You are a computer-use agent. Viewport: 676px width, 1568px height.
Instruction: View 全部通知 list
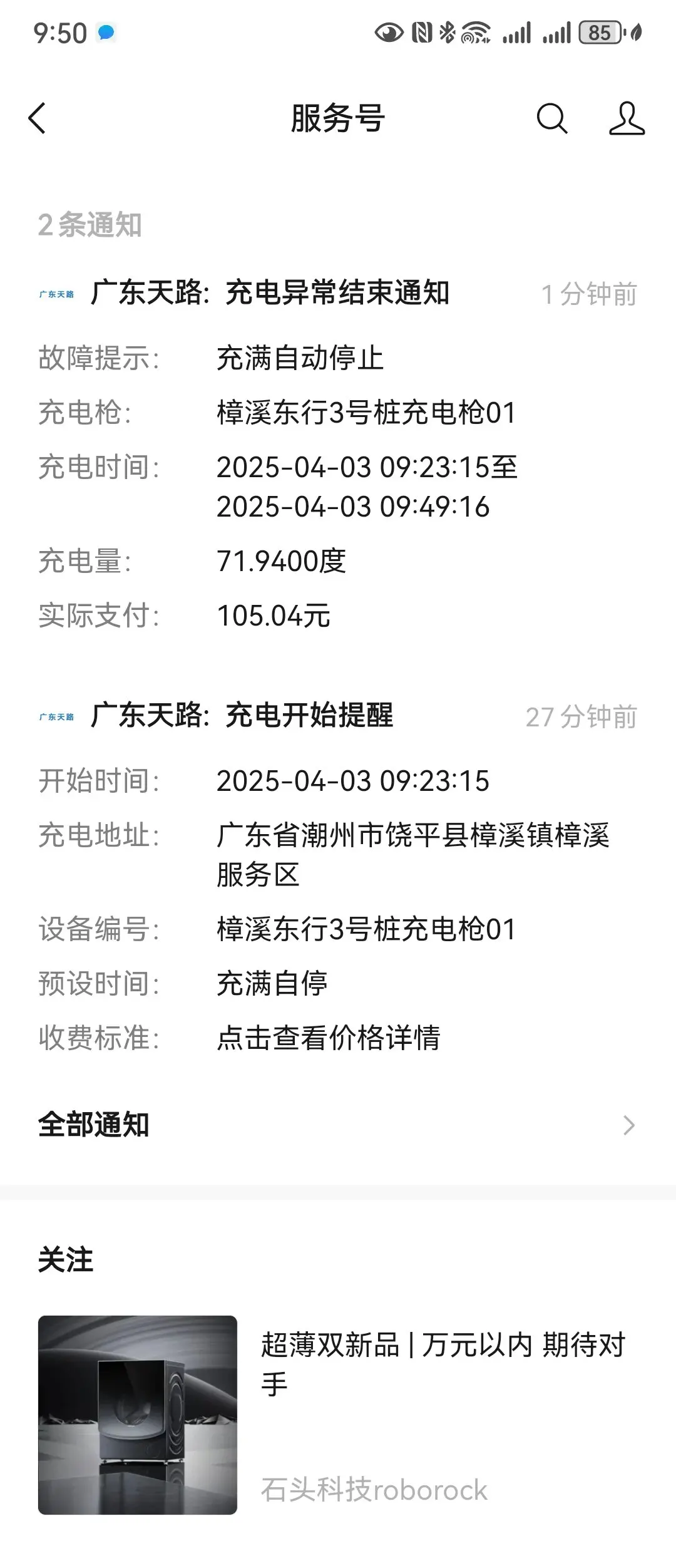point(337,1125)
